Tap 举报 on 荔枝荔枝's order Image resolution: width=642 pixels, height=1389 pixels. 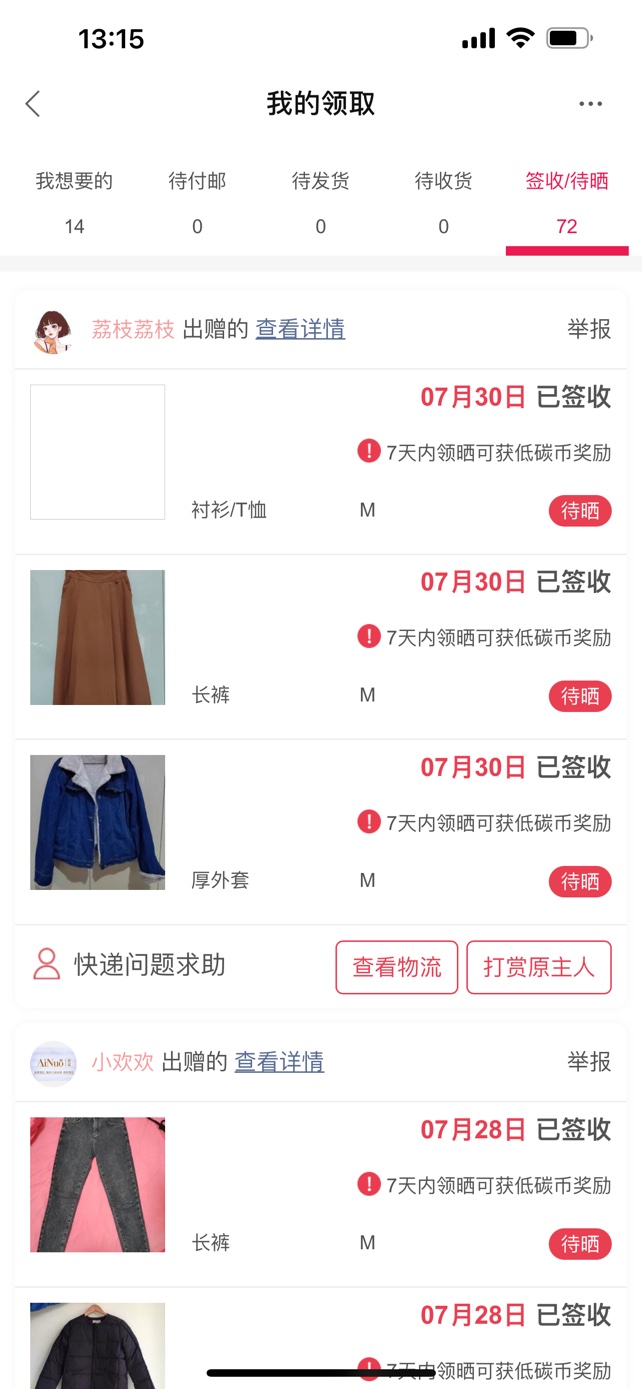(x=589, y=329)
